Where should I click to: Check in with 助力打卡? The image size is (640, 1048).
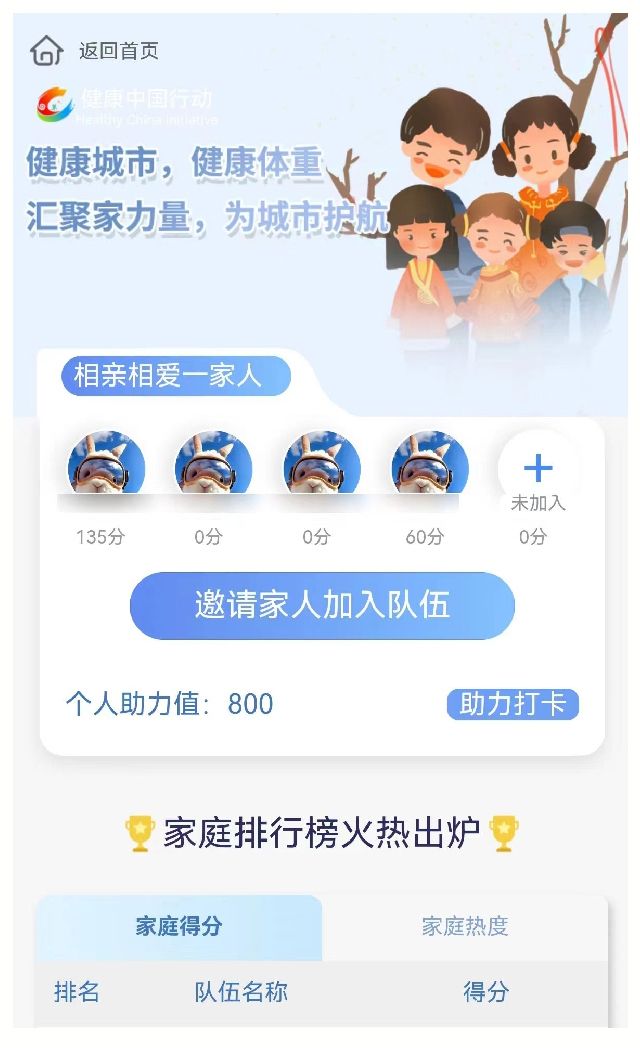pos(512,704)
